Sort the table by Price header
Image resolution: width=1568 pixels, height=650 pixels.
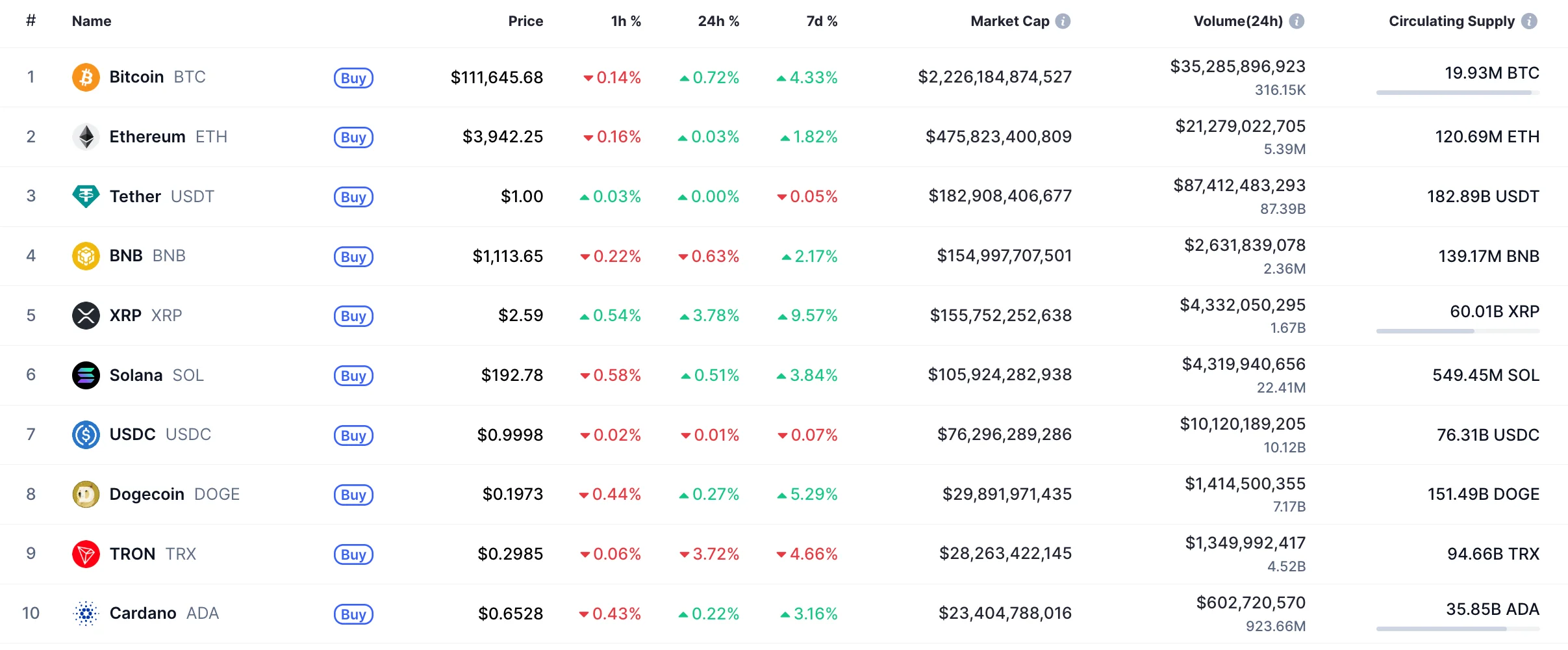tap(525, 21)
